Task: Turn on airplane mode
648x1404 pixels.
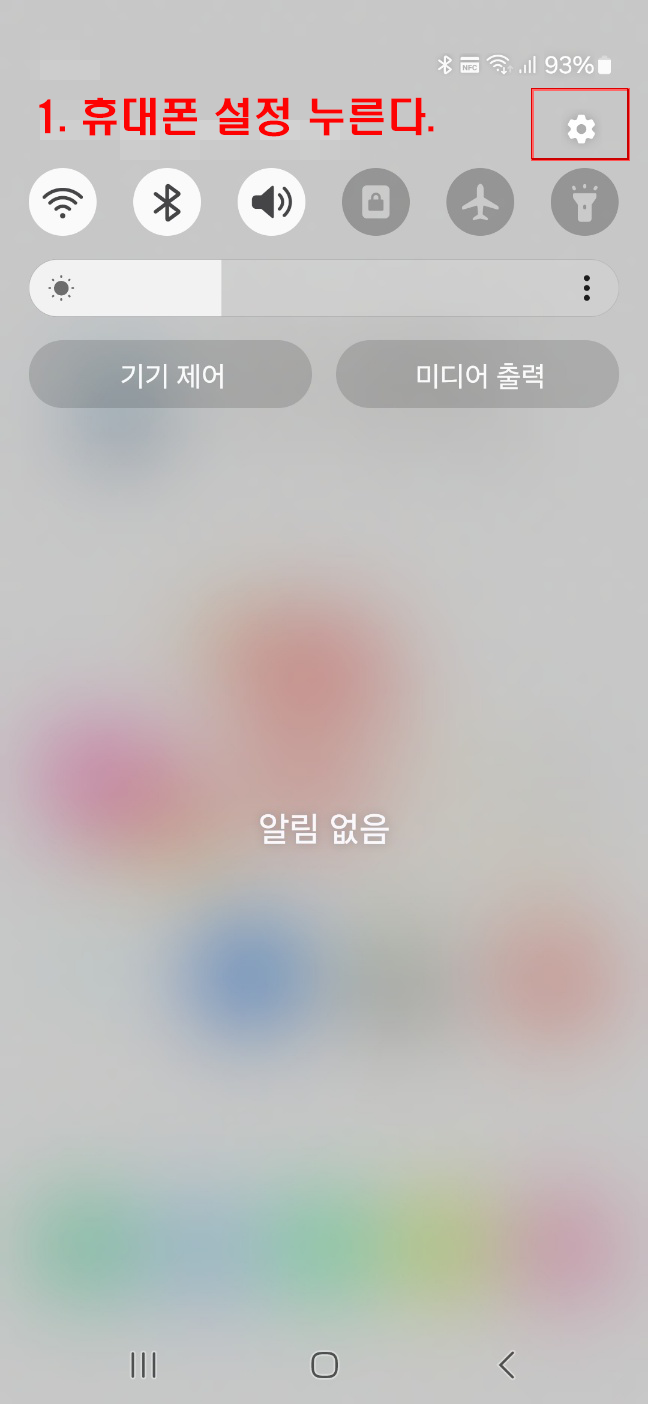Action: tap(480, 202)
